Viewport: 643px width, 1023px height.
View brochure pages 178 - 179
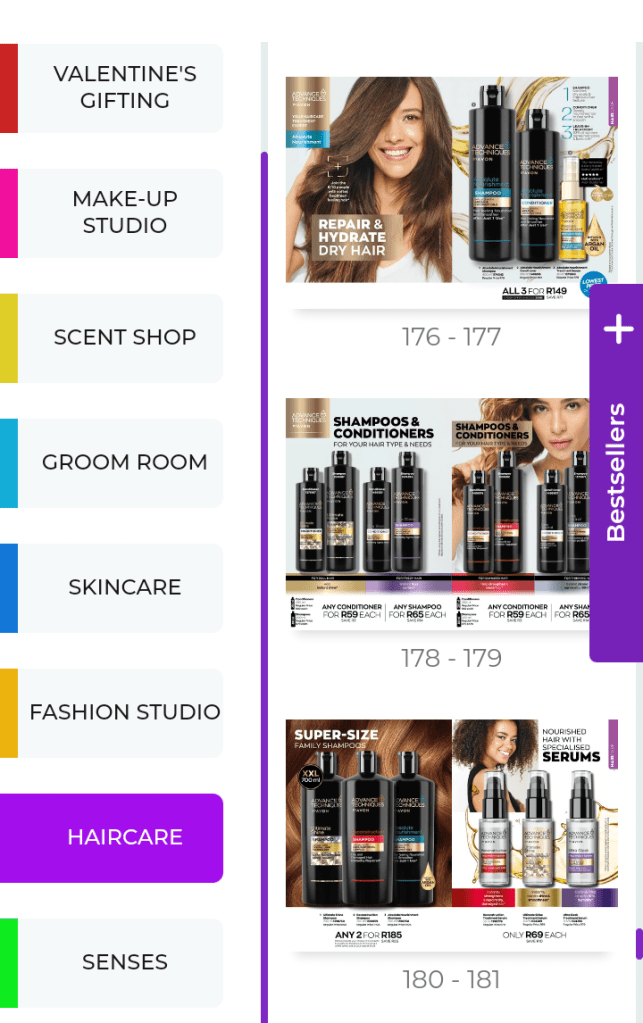(451, 512)
